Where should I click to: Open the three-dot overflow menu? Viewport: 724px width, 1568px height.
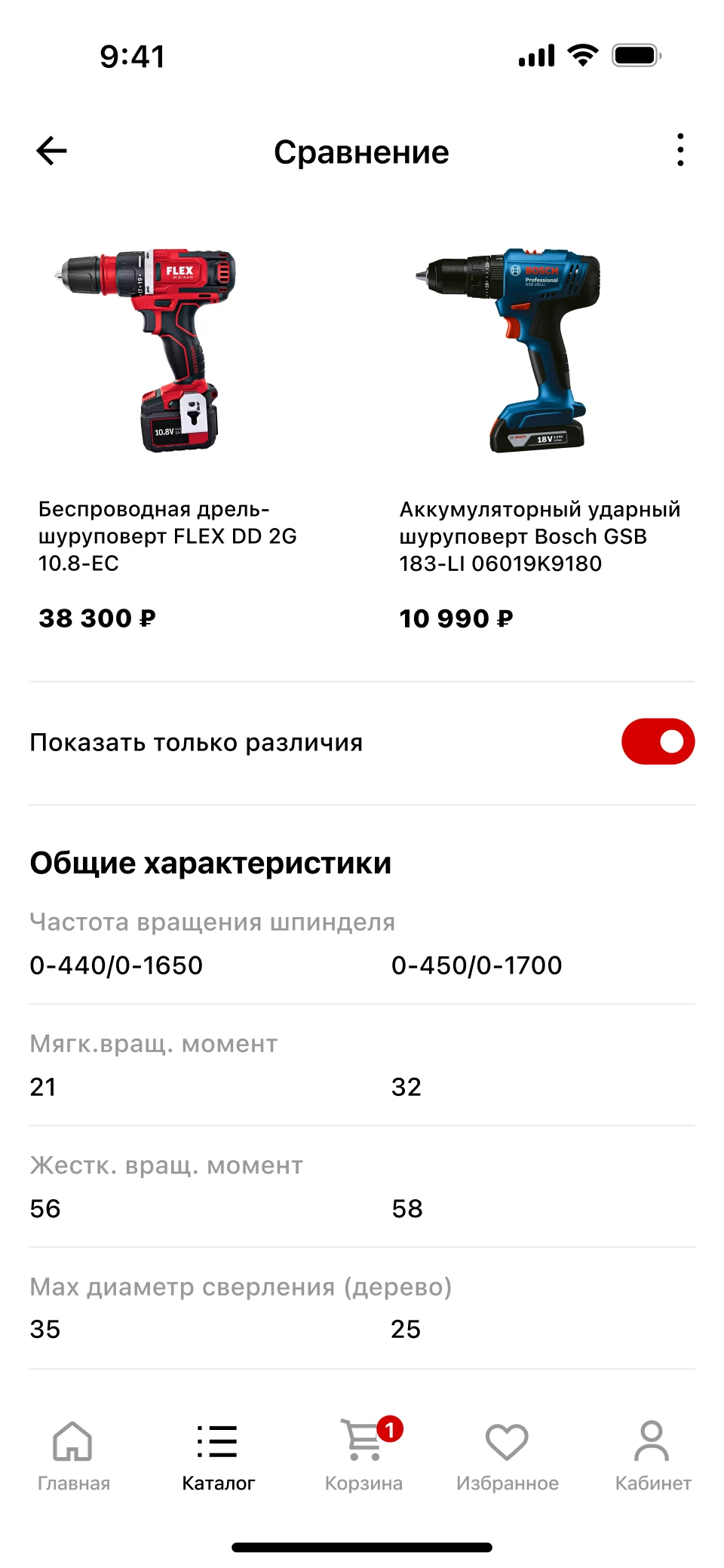[680, 150]
